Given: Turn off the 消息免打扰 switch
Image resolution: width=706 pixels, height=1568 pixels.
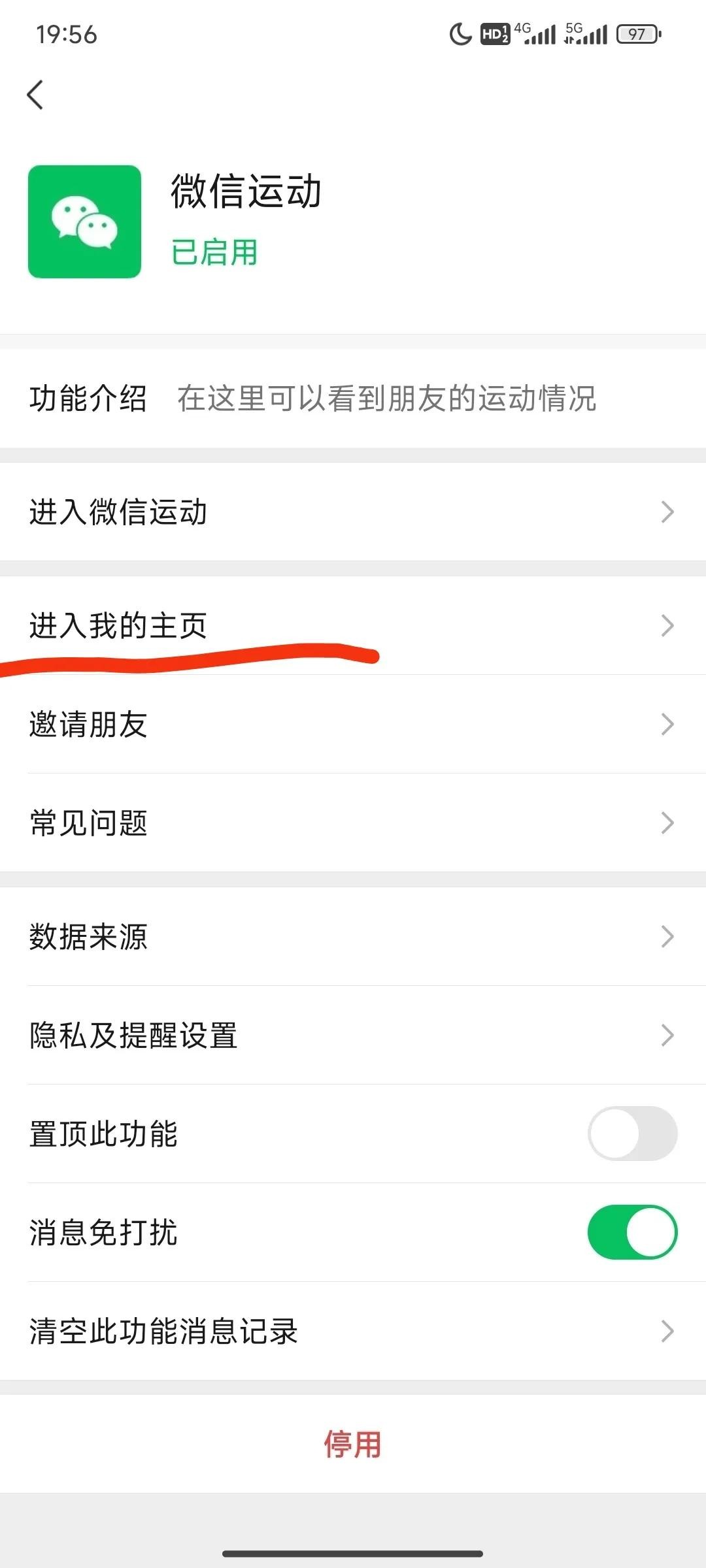Looking at the screenshot, I should tap(632, 1232).
